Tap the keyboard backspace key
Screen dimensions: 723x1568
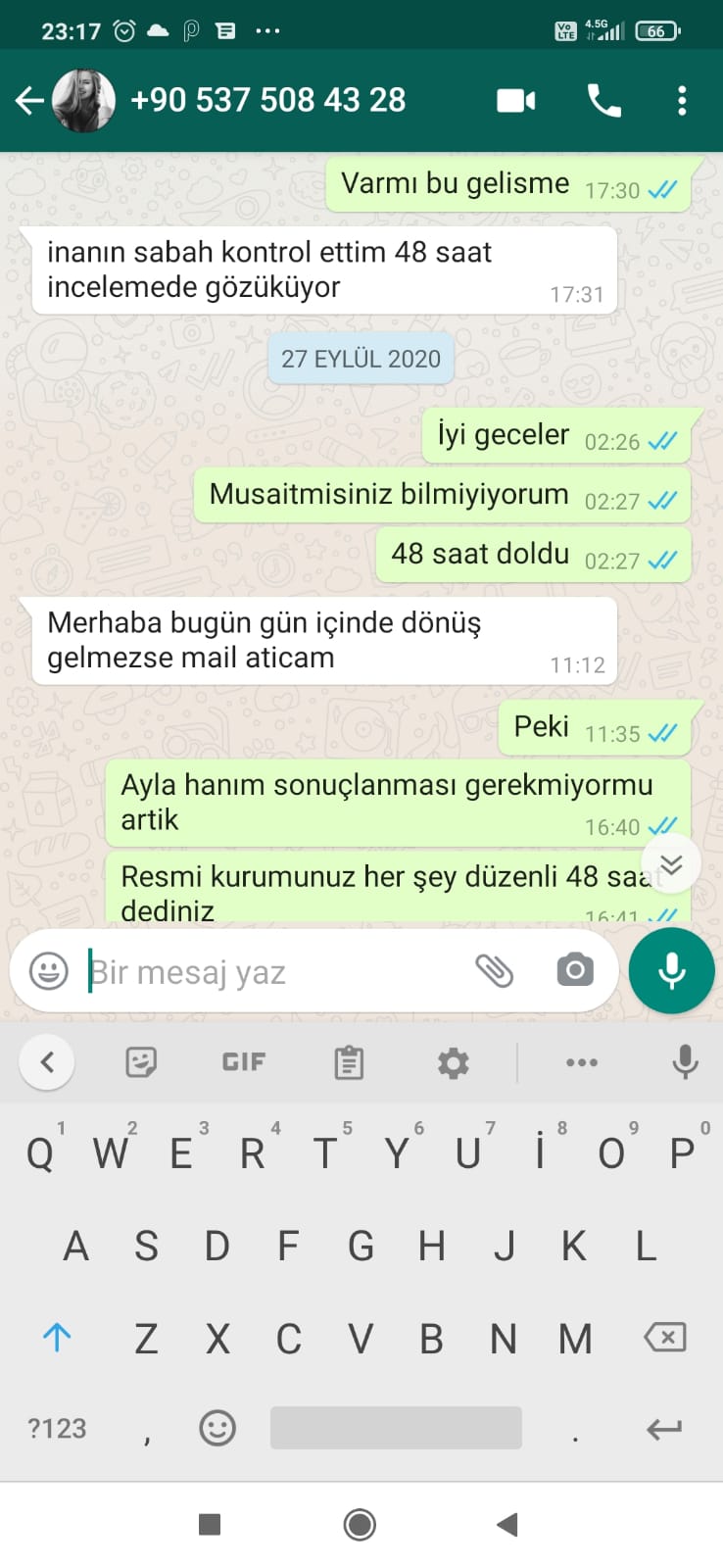coord(664,1337)
